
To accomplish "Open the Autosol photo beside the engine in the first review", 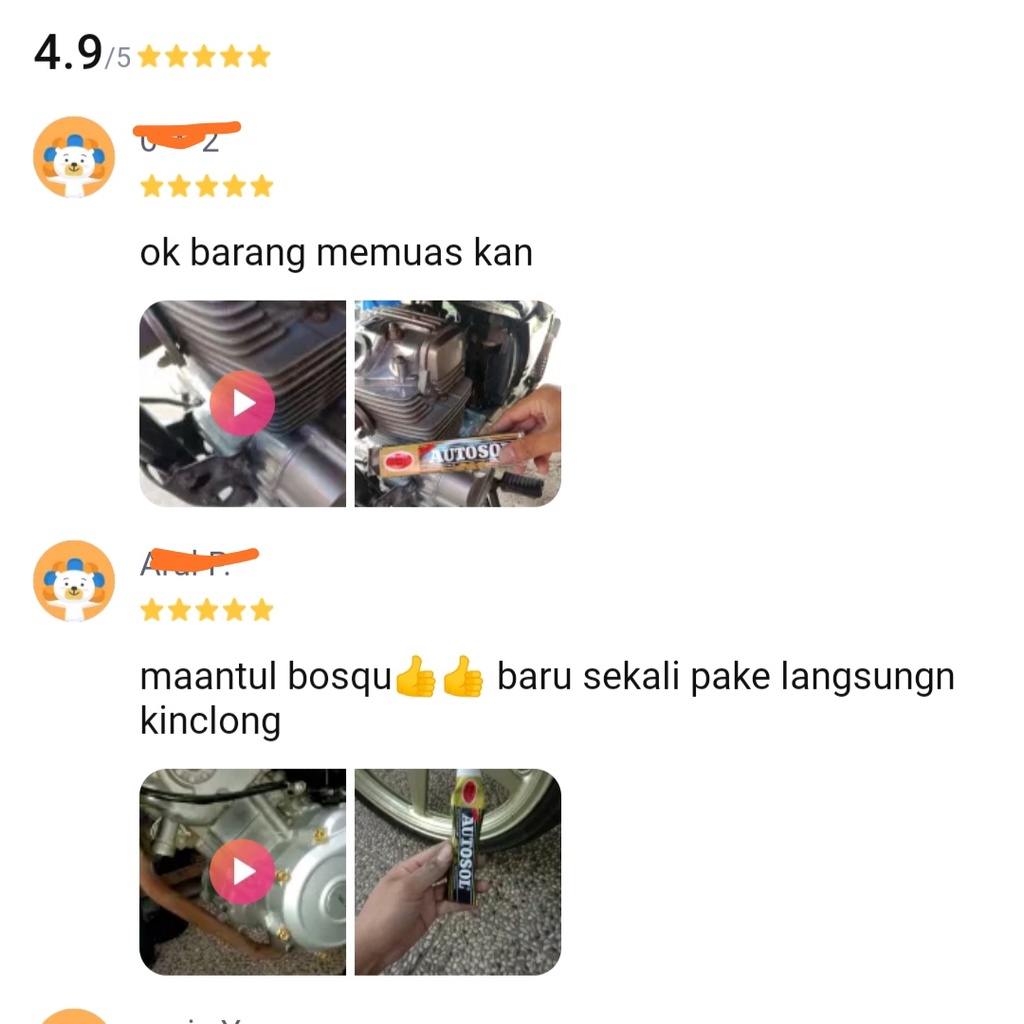I will 457,403.
